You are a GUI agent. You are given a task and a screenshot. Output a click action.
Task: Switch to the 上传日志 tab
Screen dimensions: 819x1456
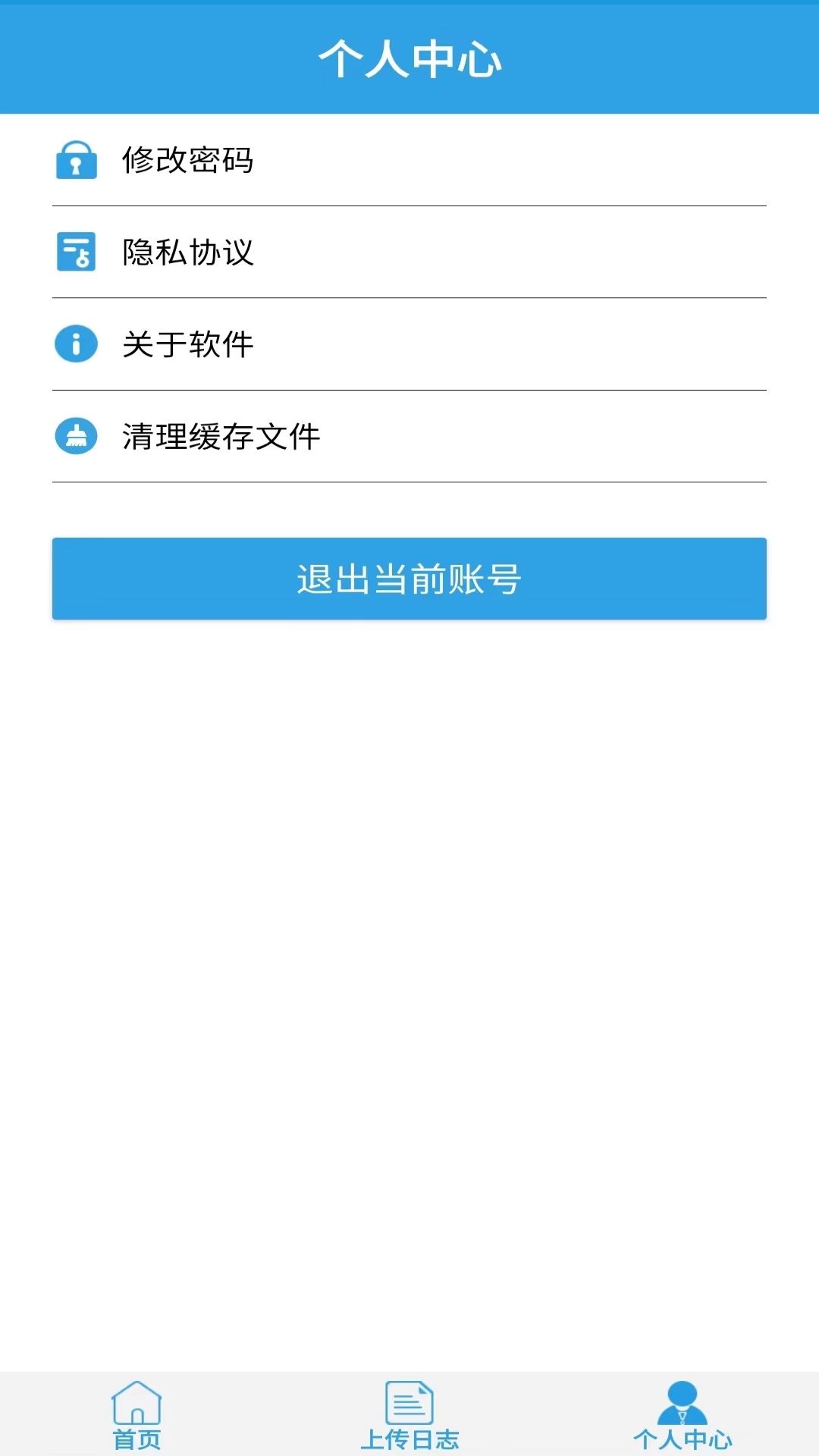(x=409, y=1426)
